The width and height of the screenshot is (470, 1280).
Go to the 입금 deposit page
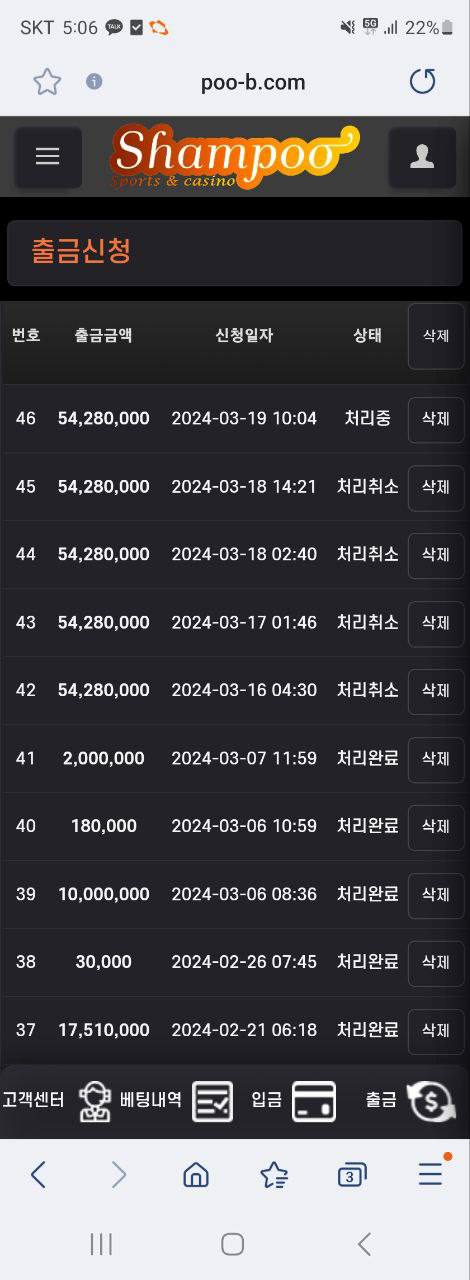(293, 1101)
